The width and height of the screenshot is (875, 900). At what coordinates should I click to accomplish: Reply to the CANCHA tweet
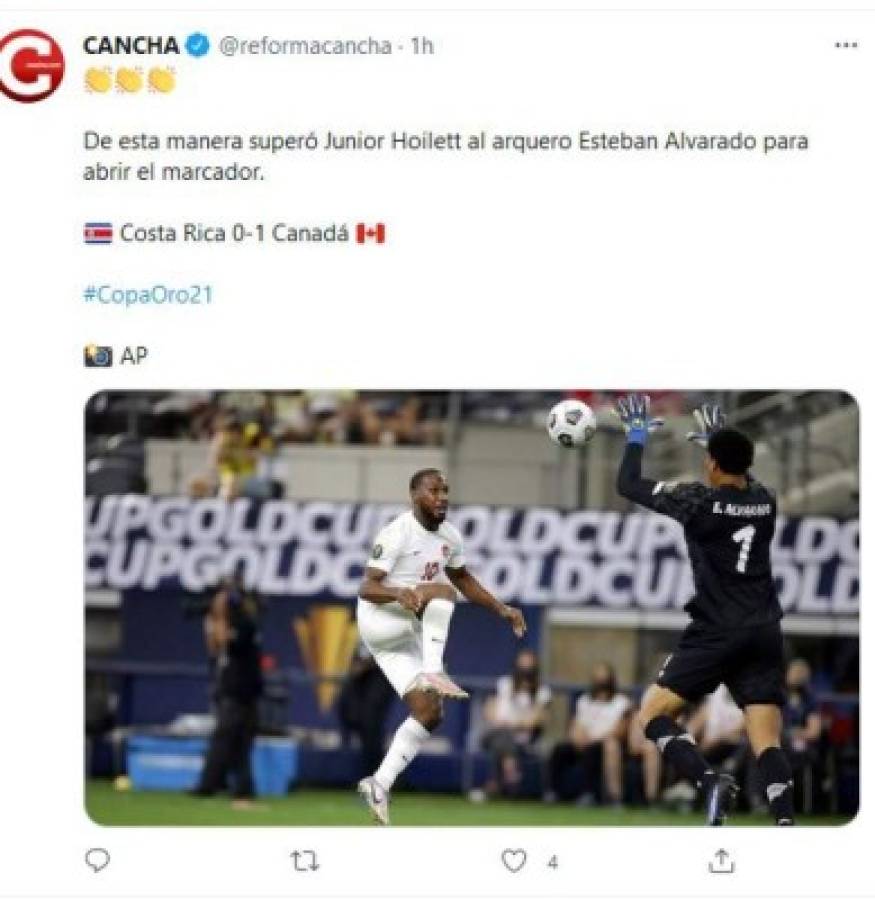pyautogui.click(x=97, y=861)
